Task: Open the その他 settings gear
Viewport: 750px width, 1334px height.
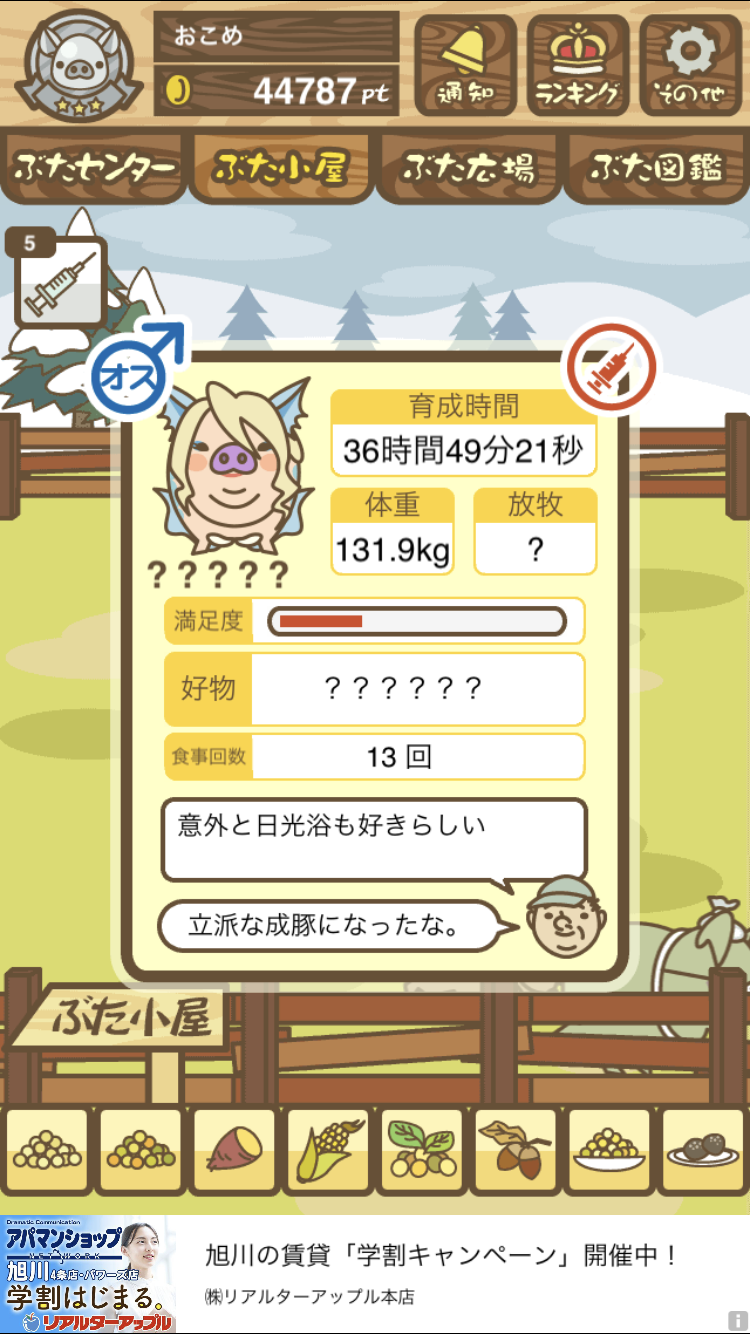Action: [x=690, y=64]
